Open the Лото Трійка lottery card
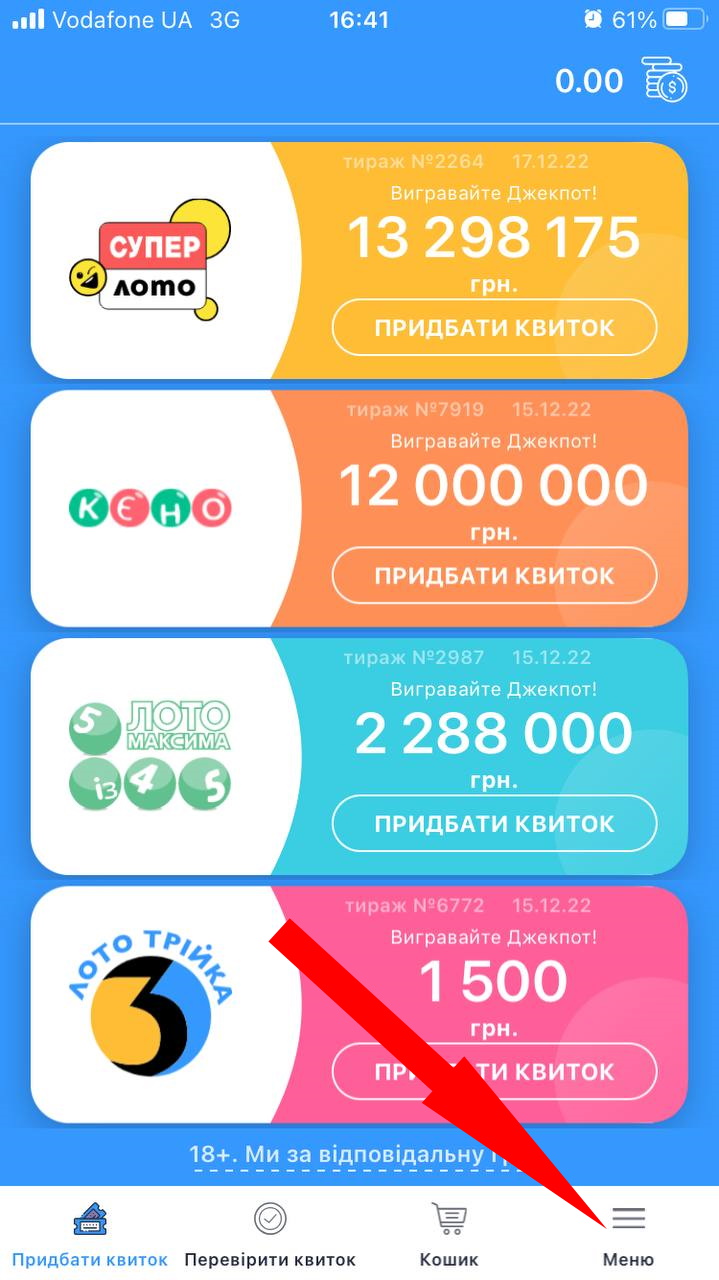This screenshot has height=1280, width=719. click(150, 1004)
